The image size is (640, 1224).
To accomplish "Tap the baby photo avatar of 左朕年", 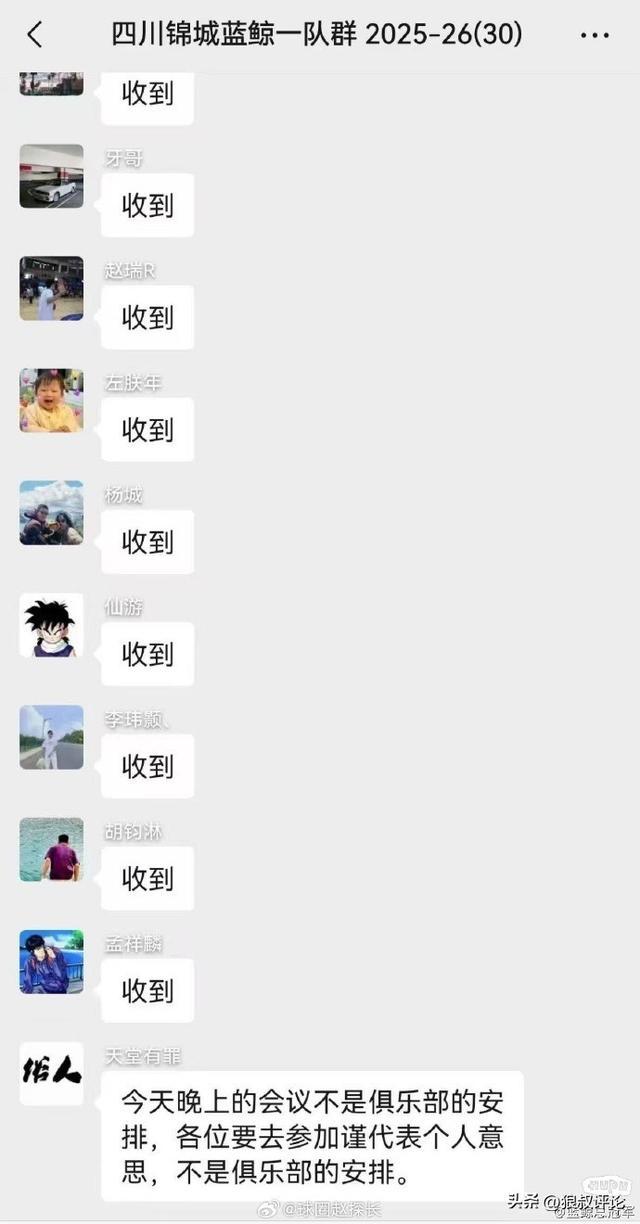I will pos(51,400).
